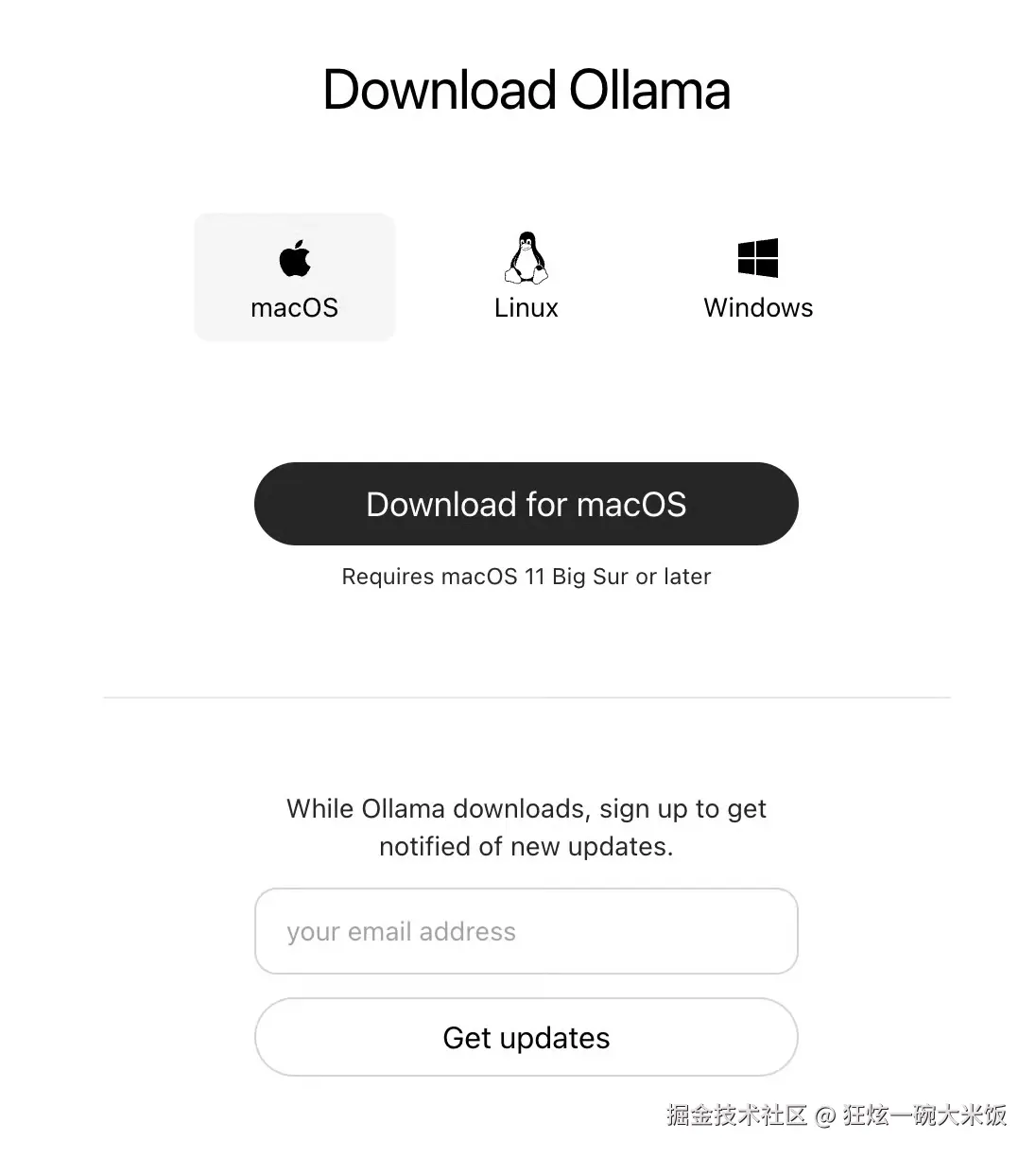Tap the Get updates button

coord(526,1037)
